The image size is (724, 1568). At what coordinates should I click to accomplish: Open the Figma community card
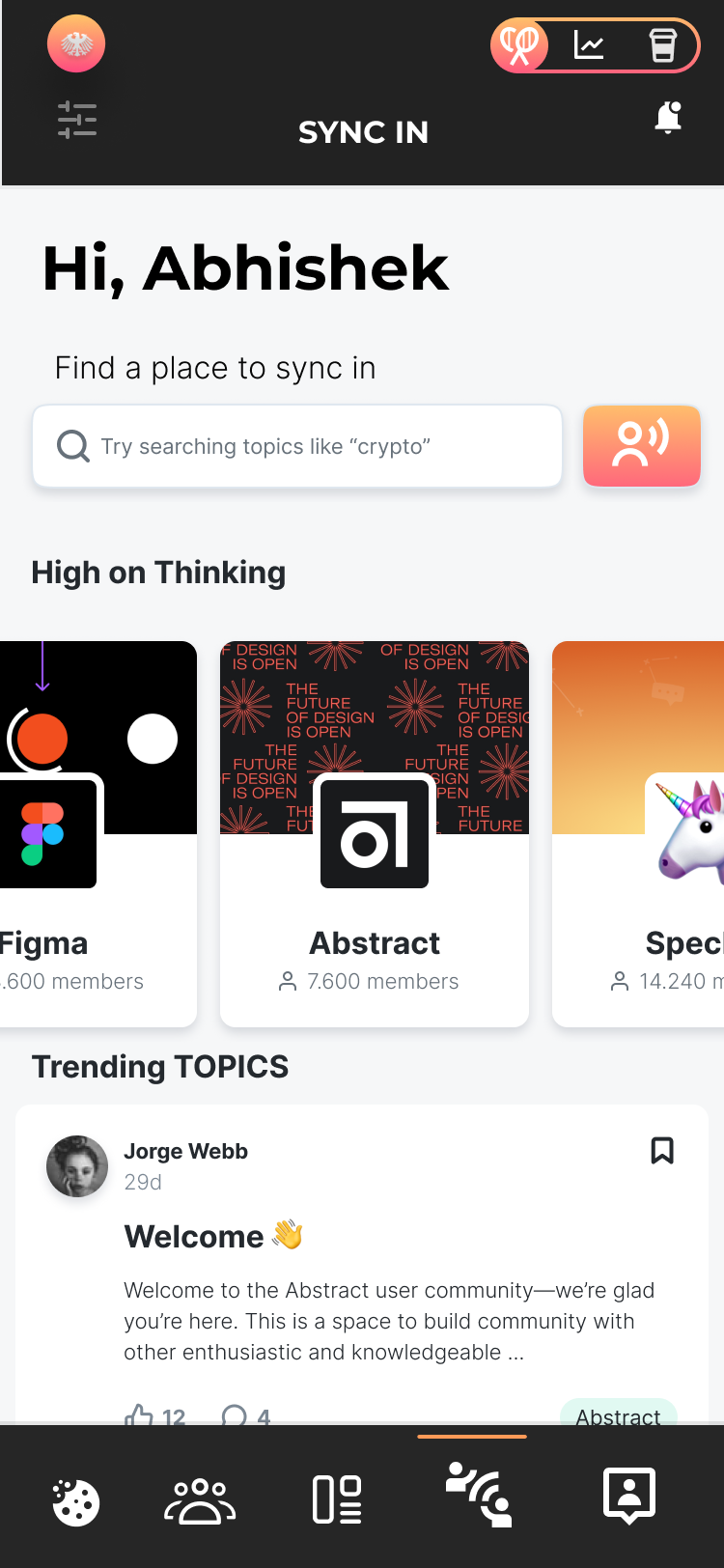(87, 832)
